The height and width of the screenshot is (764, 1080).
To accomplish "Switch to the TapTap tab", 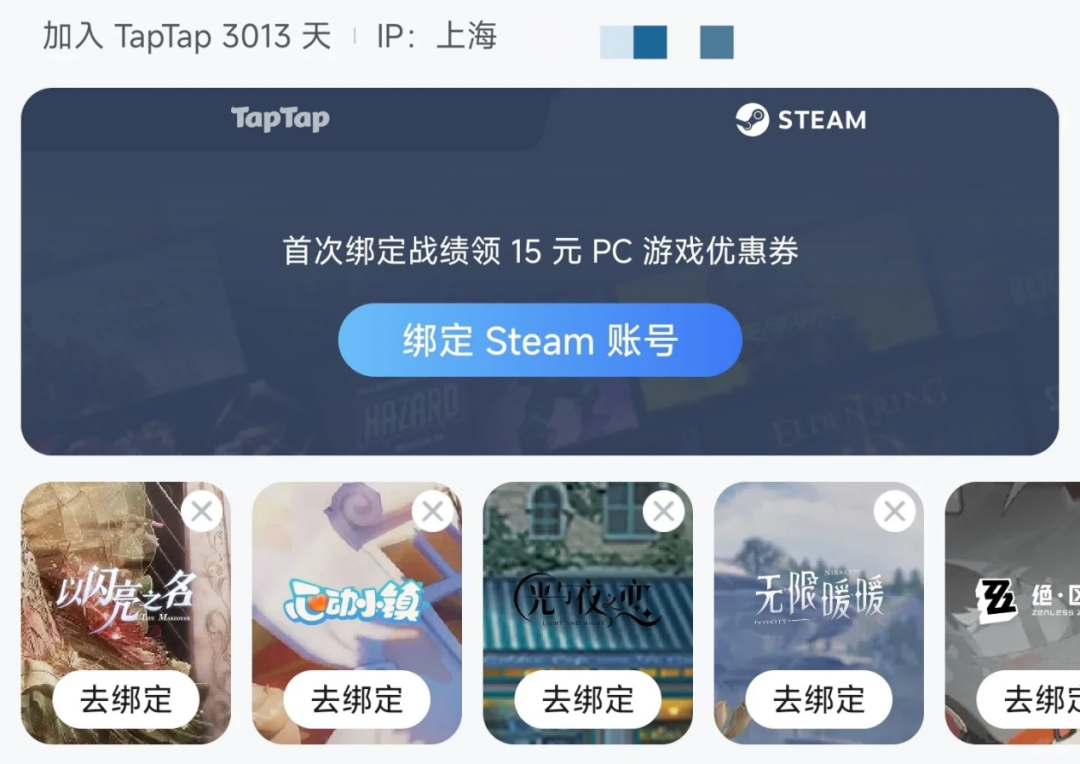I will 280,120.
